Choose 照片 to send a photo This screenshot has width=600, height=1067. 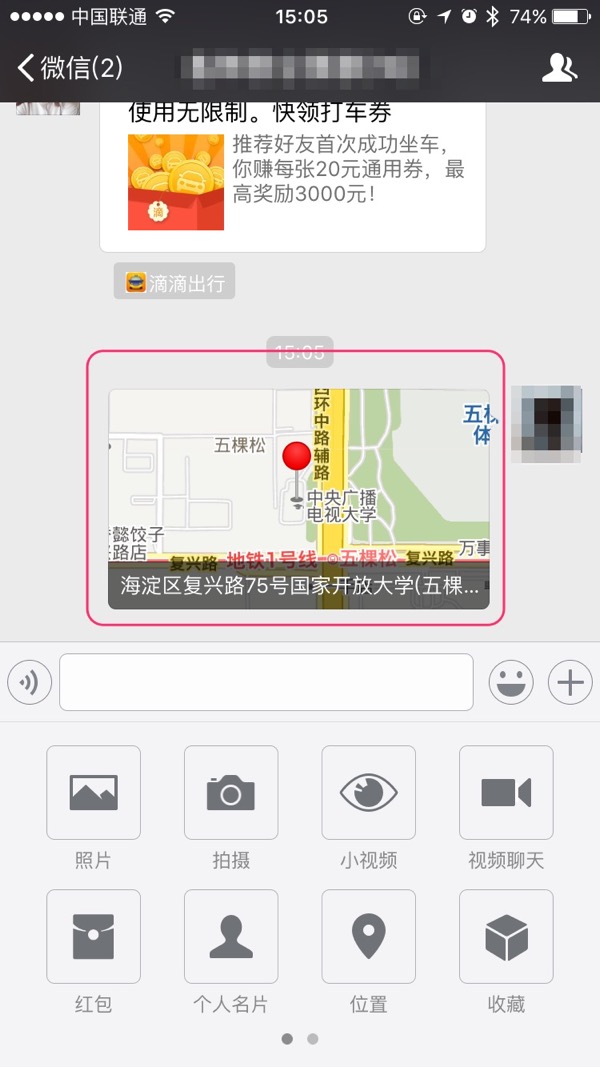click(x=93, y=793)
